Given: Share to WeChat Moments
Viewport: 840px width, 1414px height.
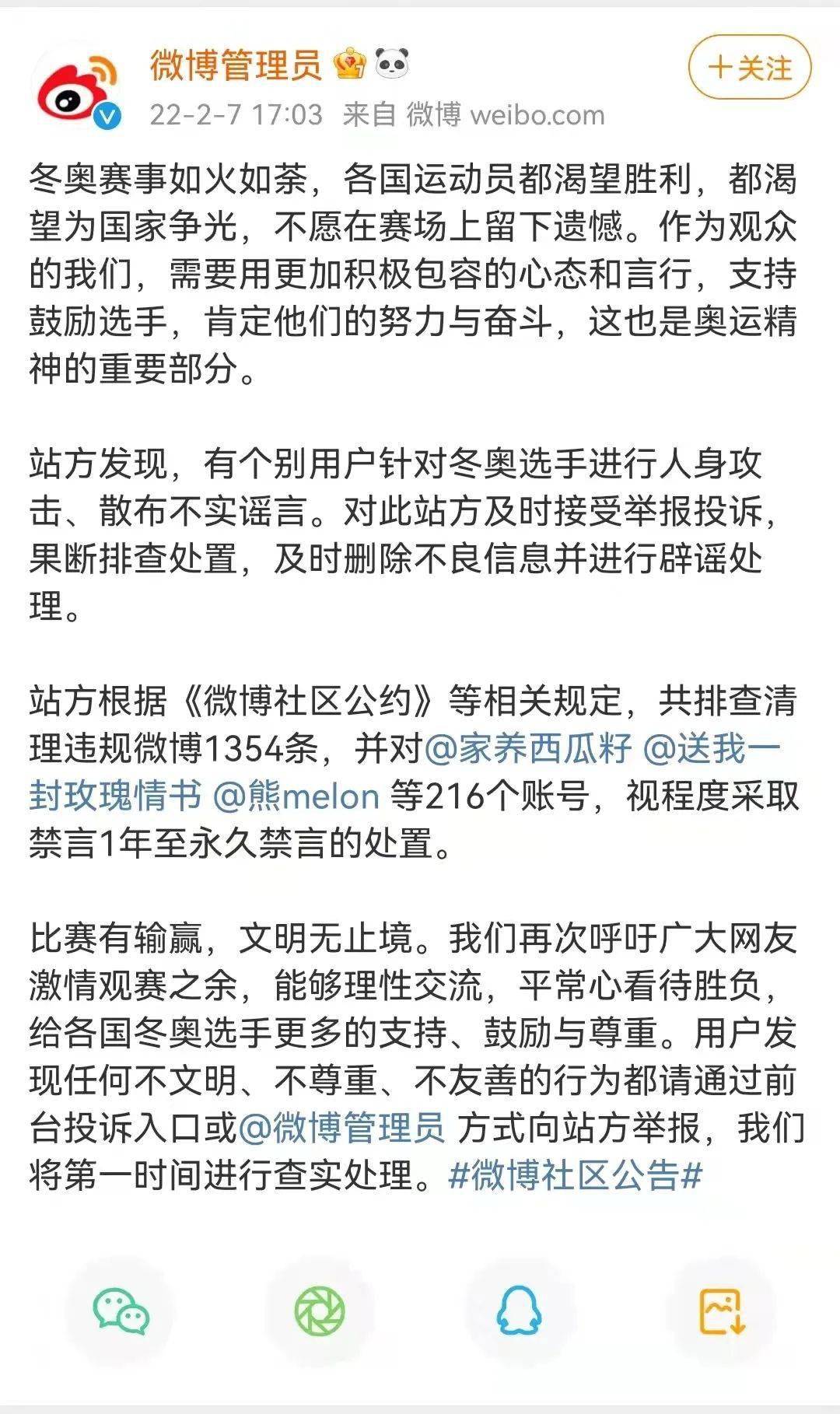Looking at the screenshot, I should click(320, 1311).
